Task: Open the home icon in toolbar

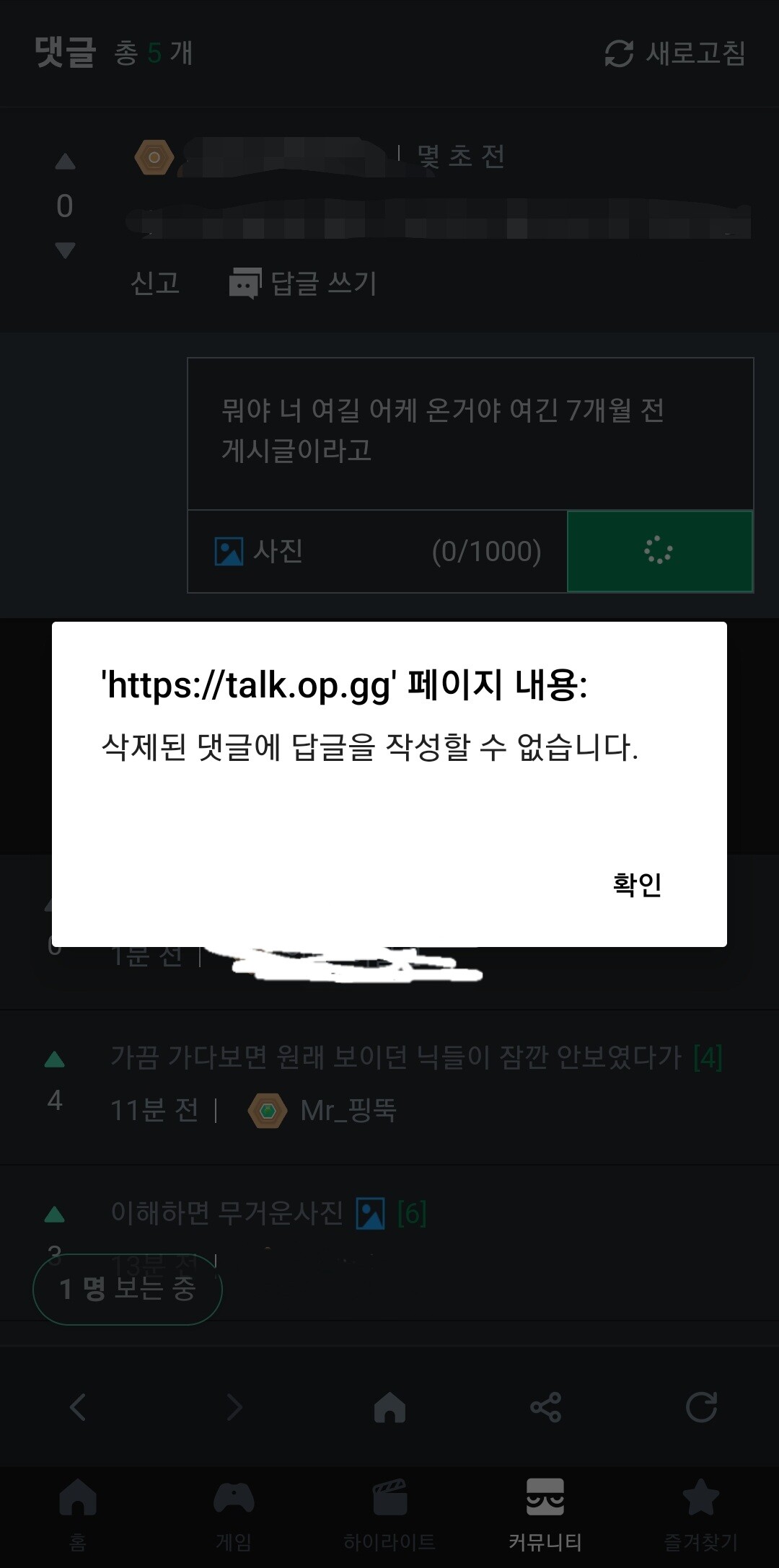Action: click(389, 1407)
